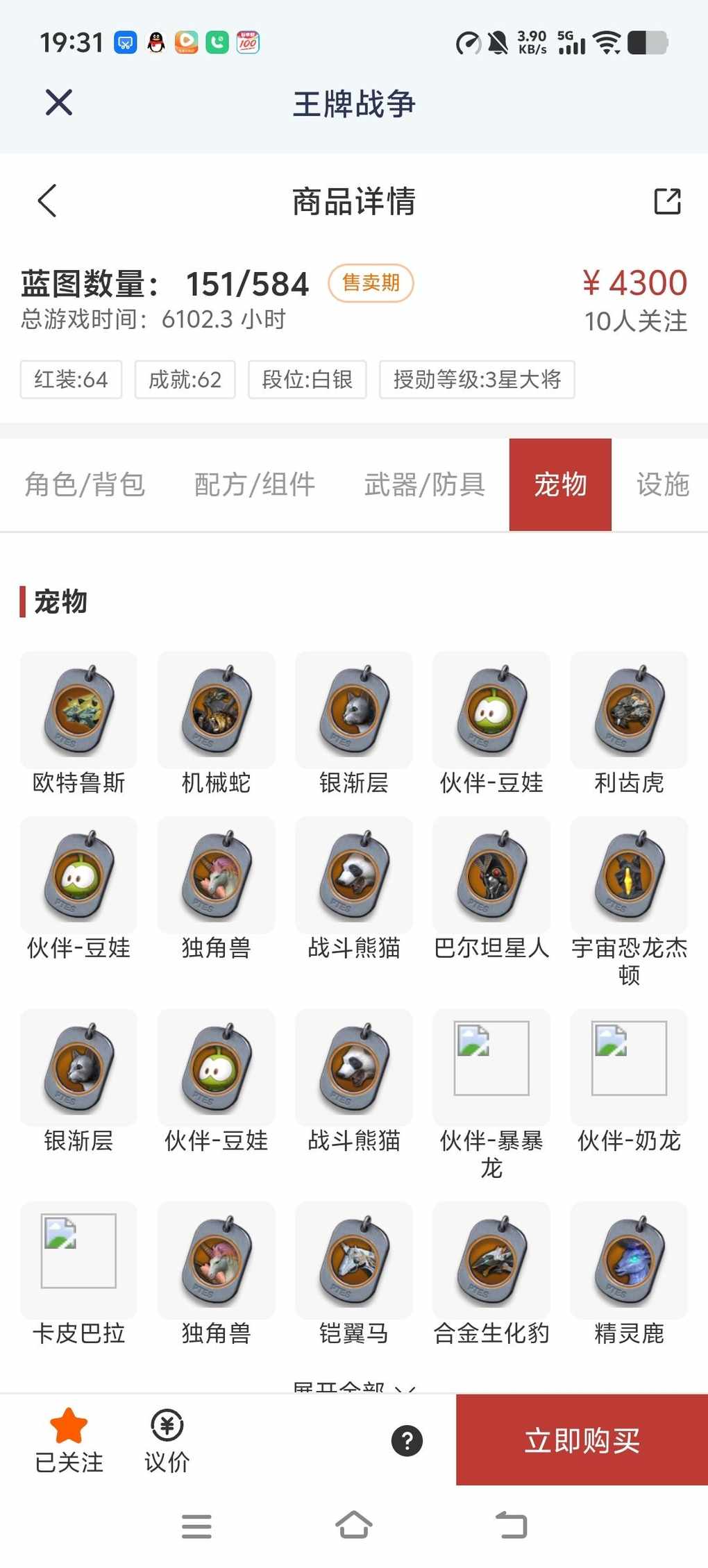Switch to the 设施 tab
708x1568 pixels.
(662, 484)
